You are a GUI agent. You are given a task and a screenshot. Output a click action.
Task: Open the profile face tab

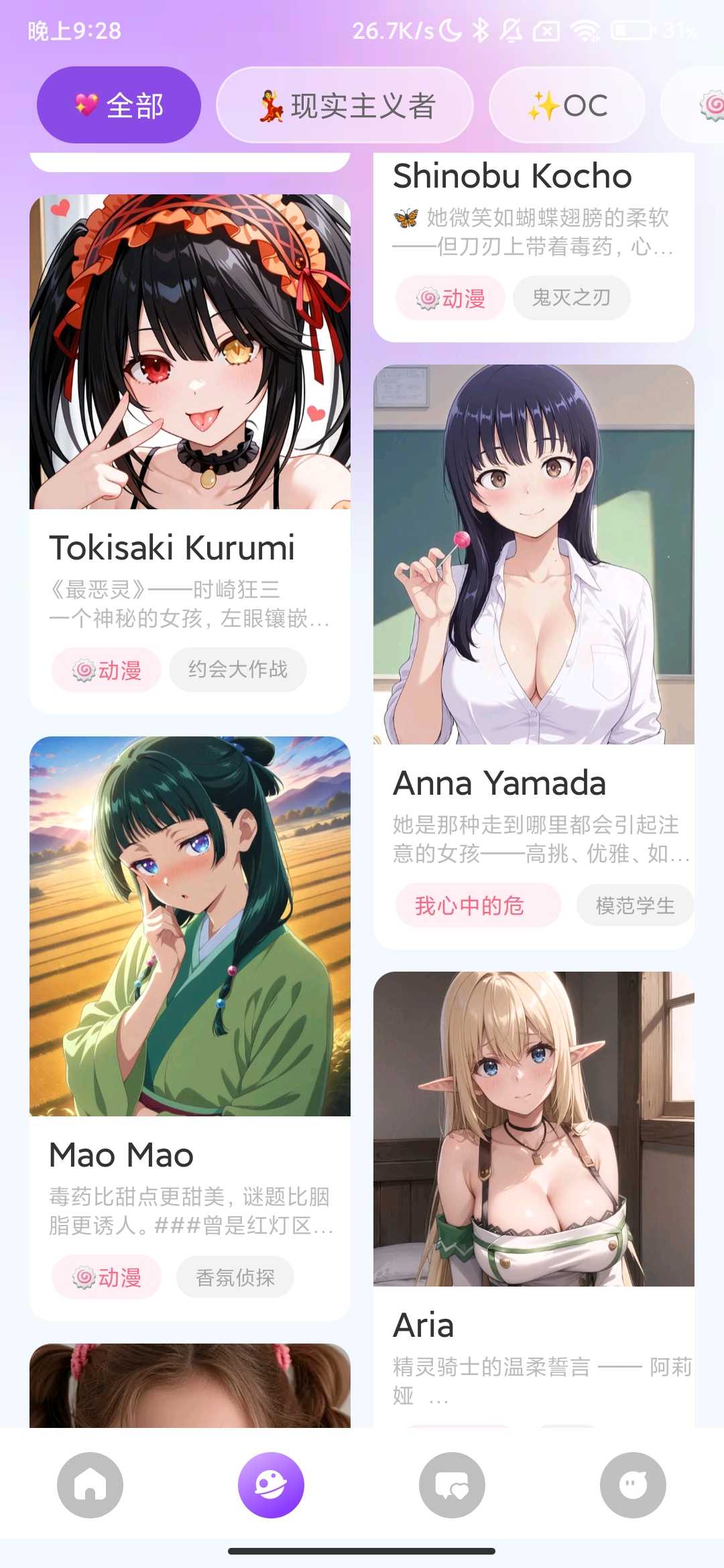pos(633,1485)
